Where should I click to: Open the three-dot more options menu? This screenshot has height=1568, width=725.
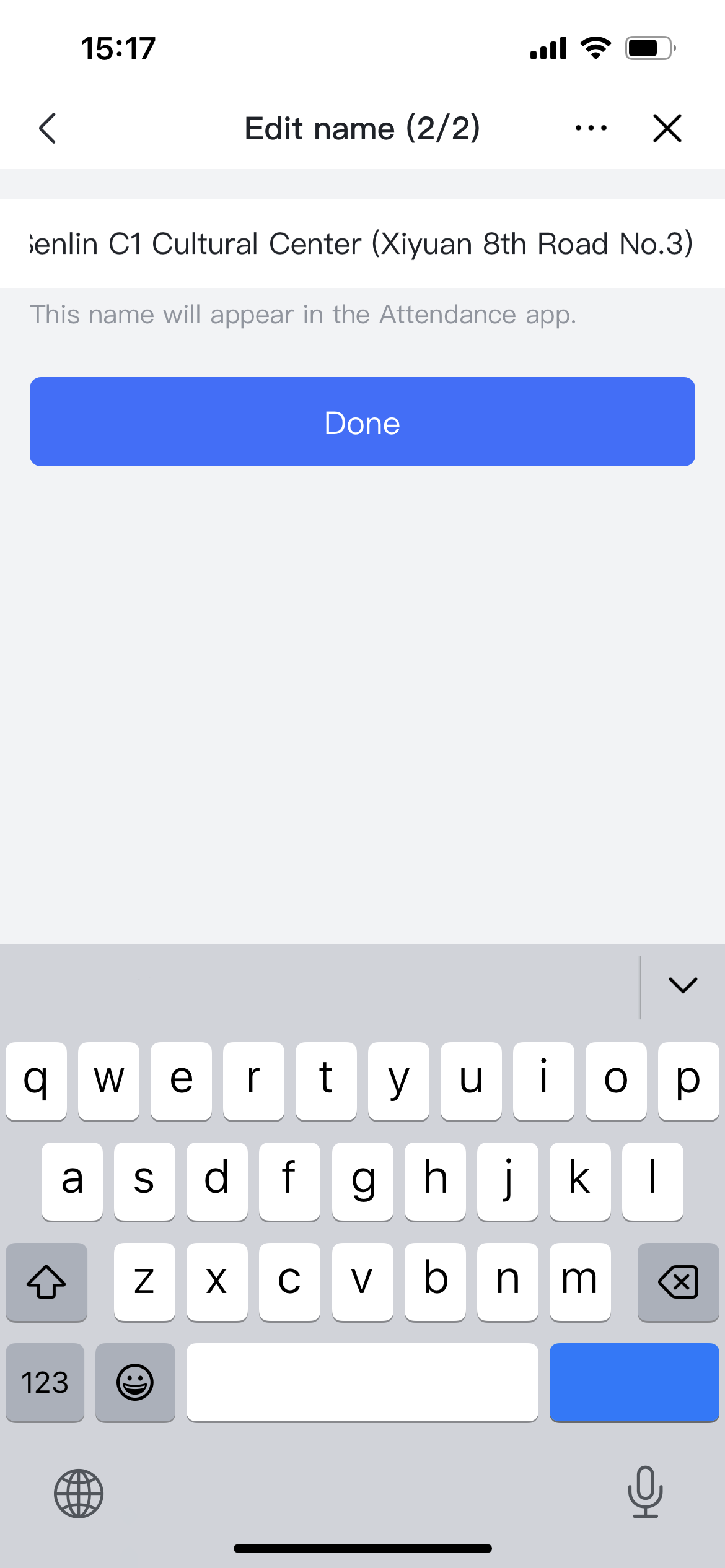pyautogui.click(x=591, y=128)
